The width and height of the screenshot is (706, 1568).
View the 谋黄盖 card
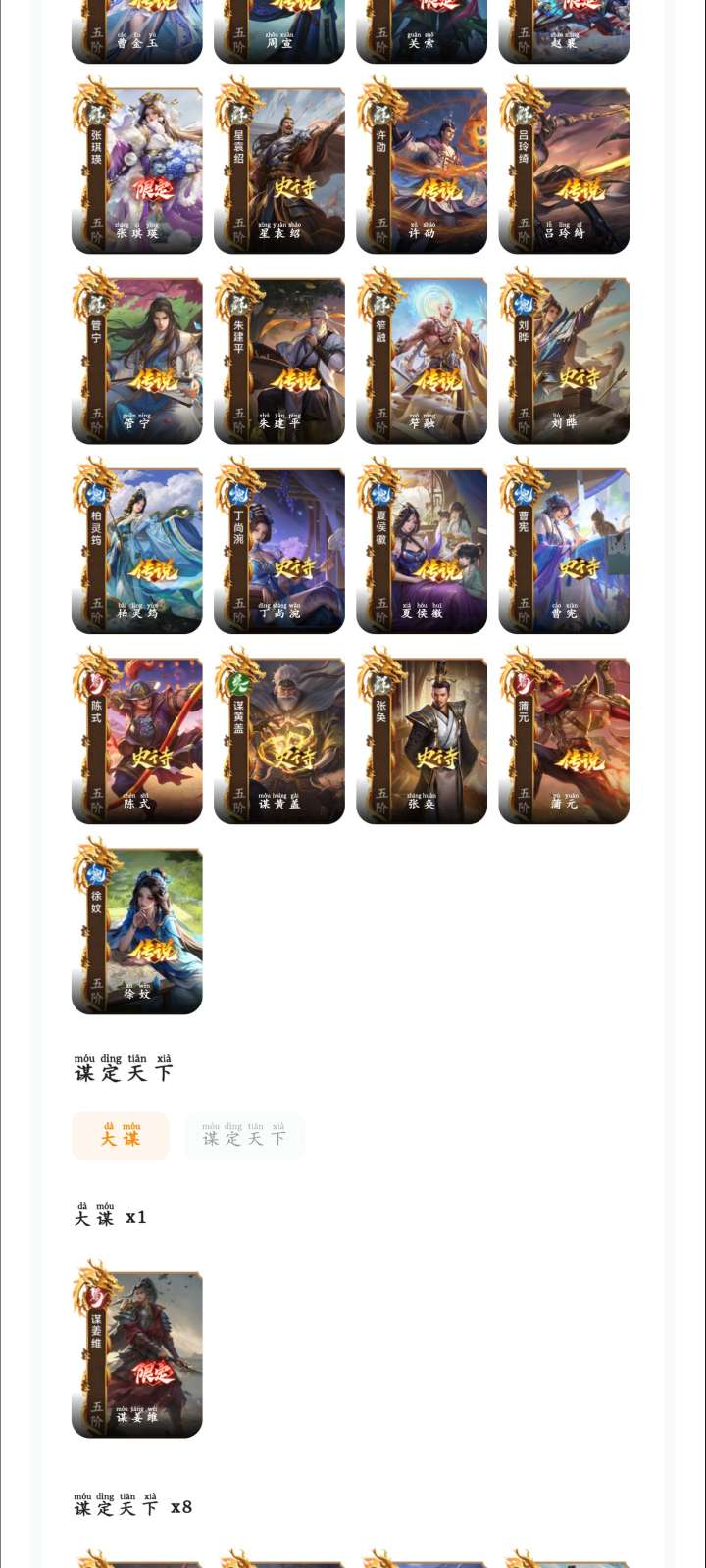click(279, 736)
